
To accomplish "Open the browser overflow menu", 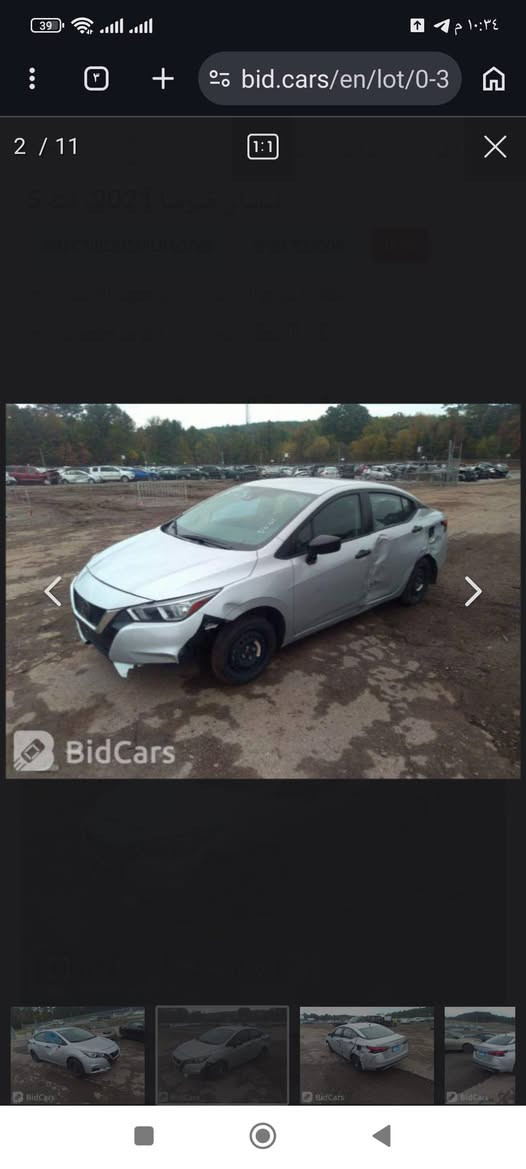I will (x=31, y=78).
